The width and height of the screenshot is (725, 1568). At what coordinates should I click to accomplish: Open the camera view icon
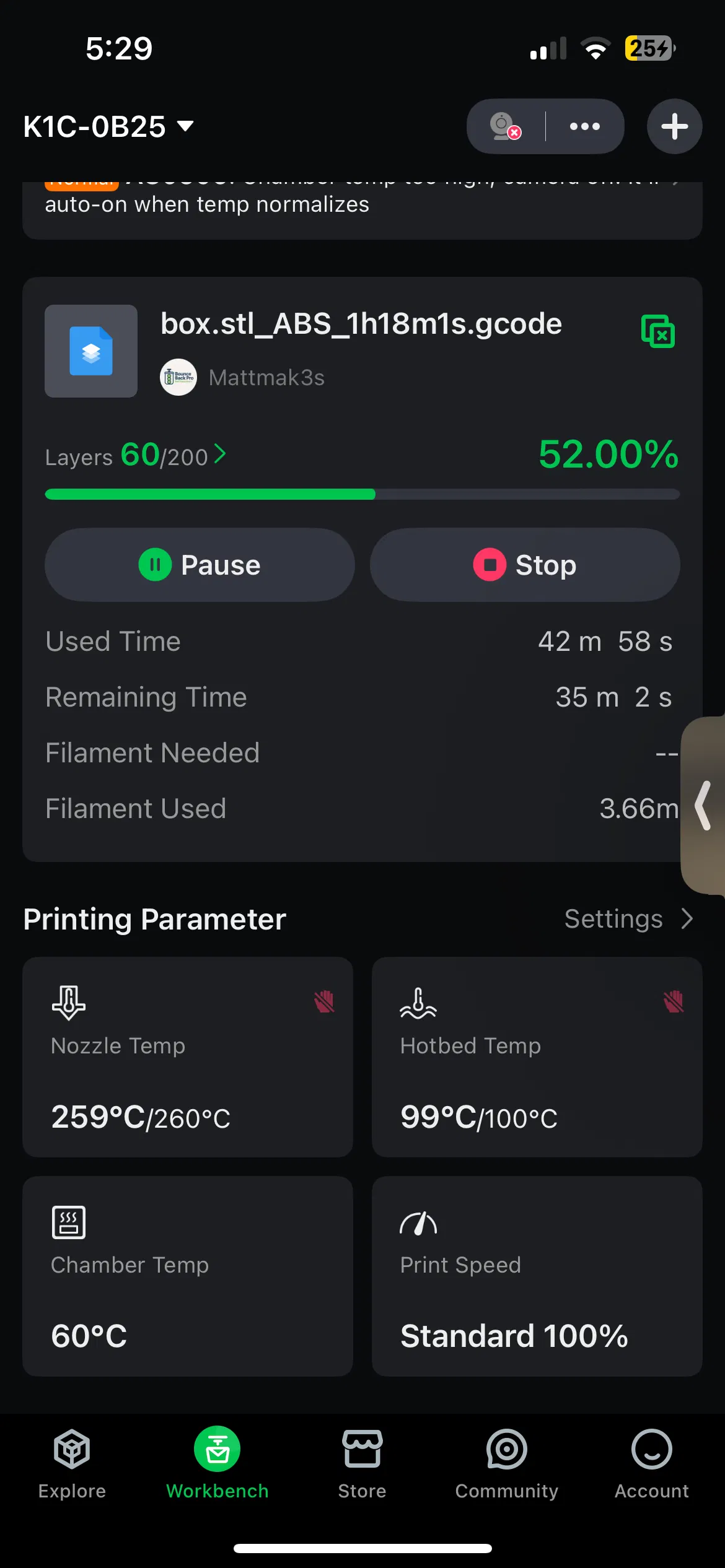(x=506, y=126)
